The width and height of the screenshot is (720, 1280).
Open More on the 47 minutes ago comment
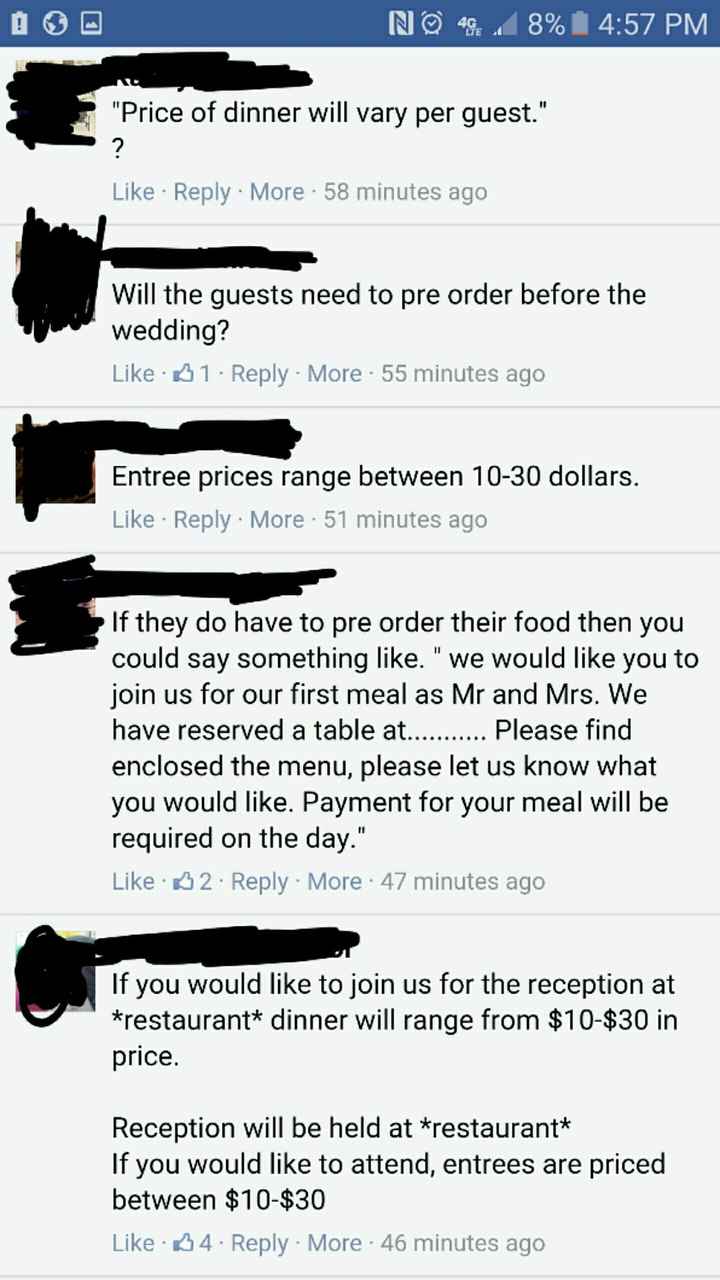pyautogui.click(x=334, y=882)
